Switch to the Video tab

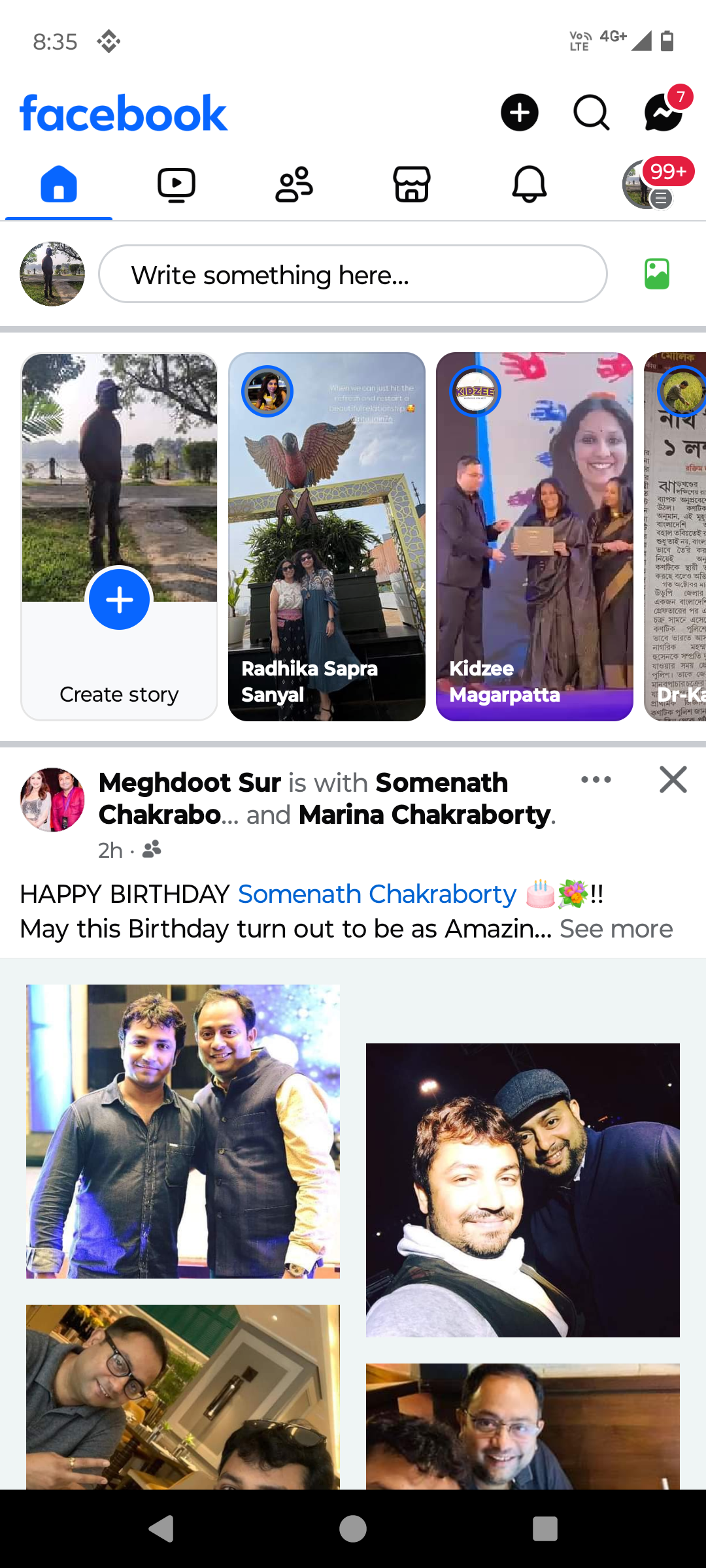176,186
